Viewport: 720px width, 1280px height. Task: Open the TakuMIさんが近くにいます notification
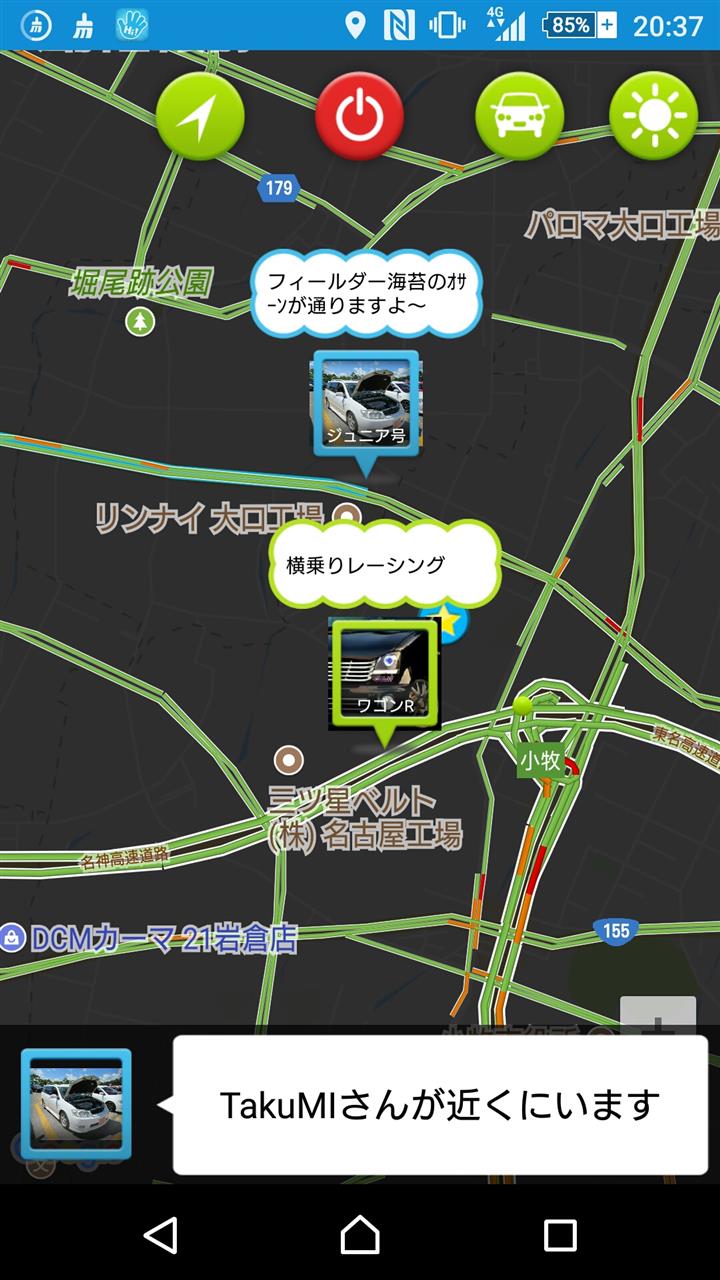click(440, 1105)
